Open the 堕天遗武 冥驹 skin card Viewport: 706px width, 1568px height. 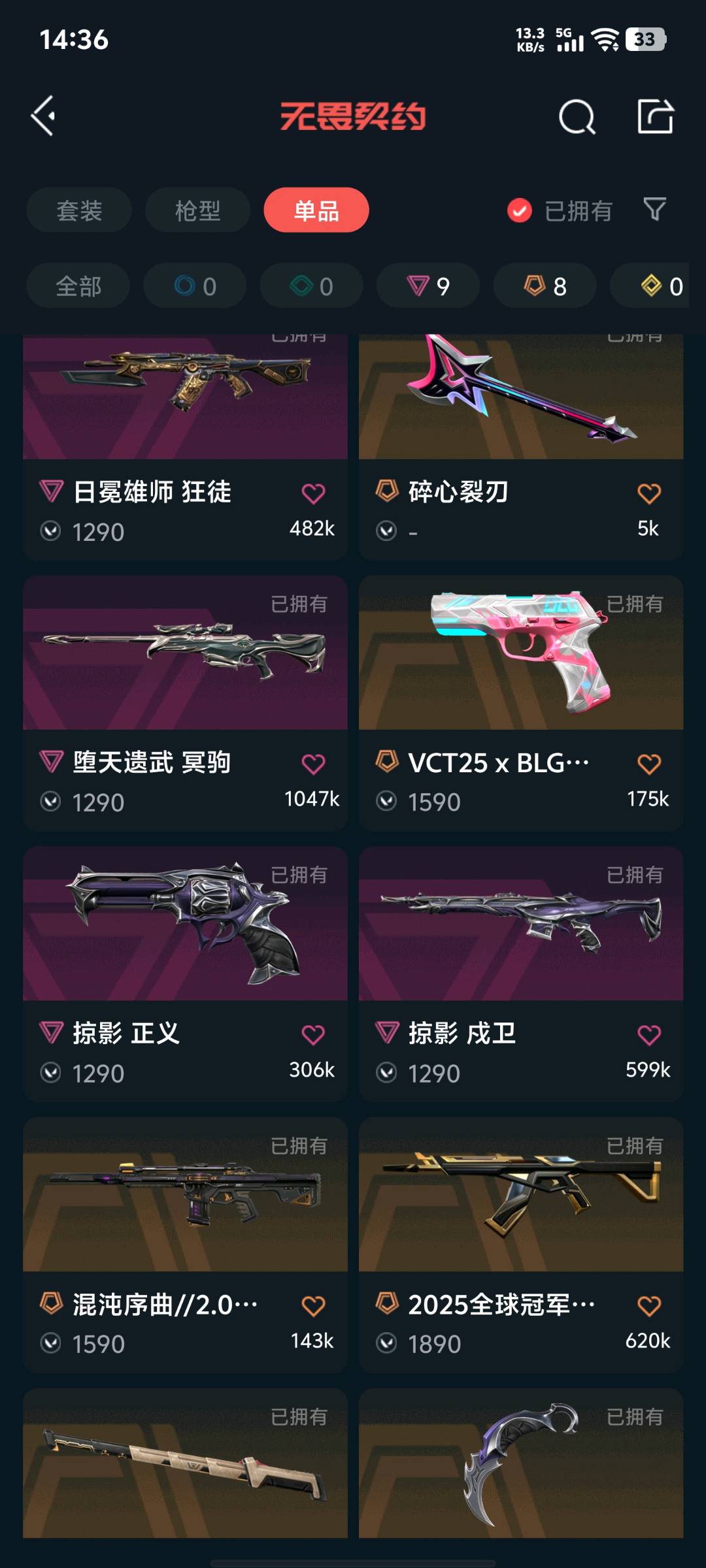point(185,653)
